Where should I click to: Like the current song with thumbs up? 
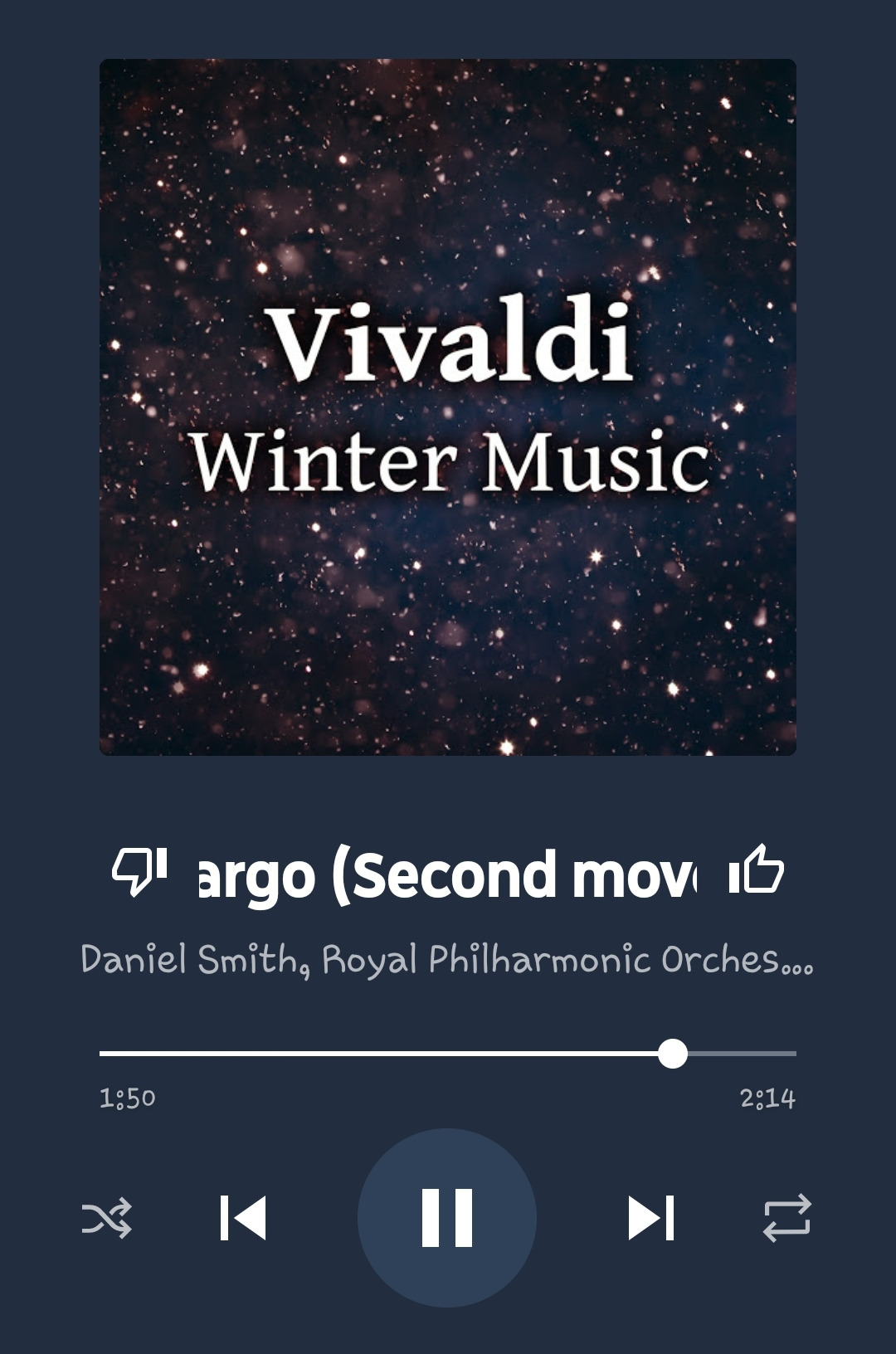(x=756, y=870)
